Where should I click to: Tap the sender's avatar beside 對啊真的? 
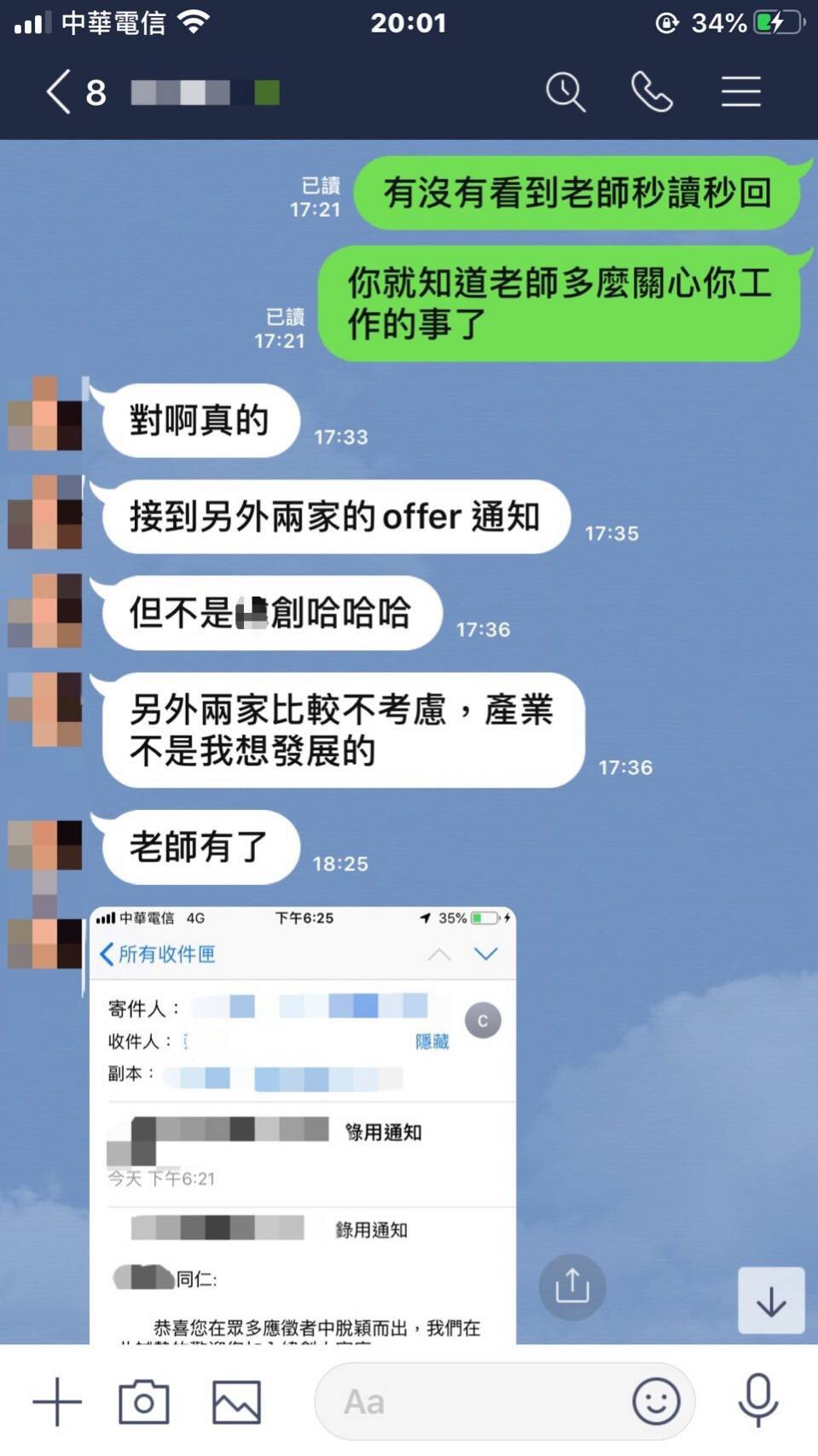click(x=46, y=414)
